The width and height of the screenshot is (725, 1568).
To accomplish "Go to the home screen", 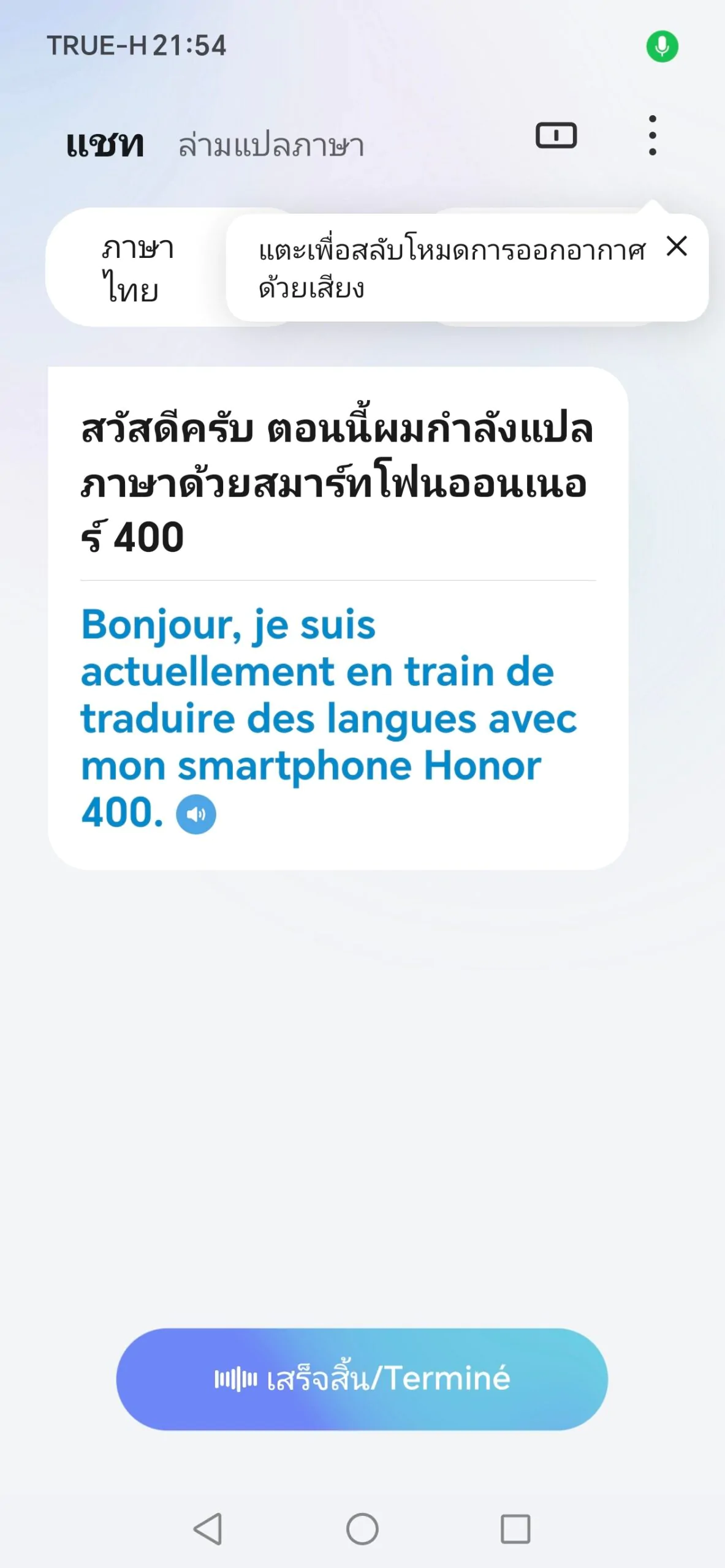I will (x=362, y=1529).
